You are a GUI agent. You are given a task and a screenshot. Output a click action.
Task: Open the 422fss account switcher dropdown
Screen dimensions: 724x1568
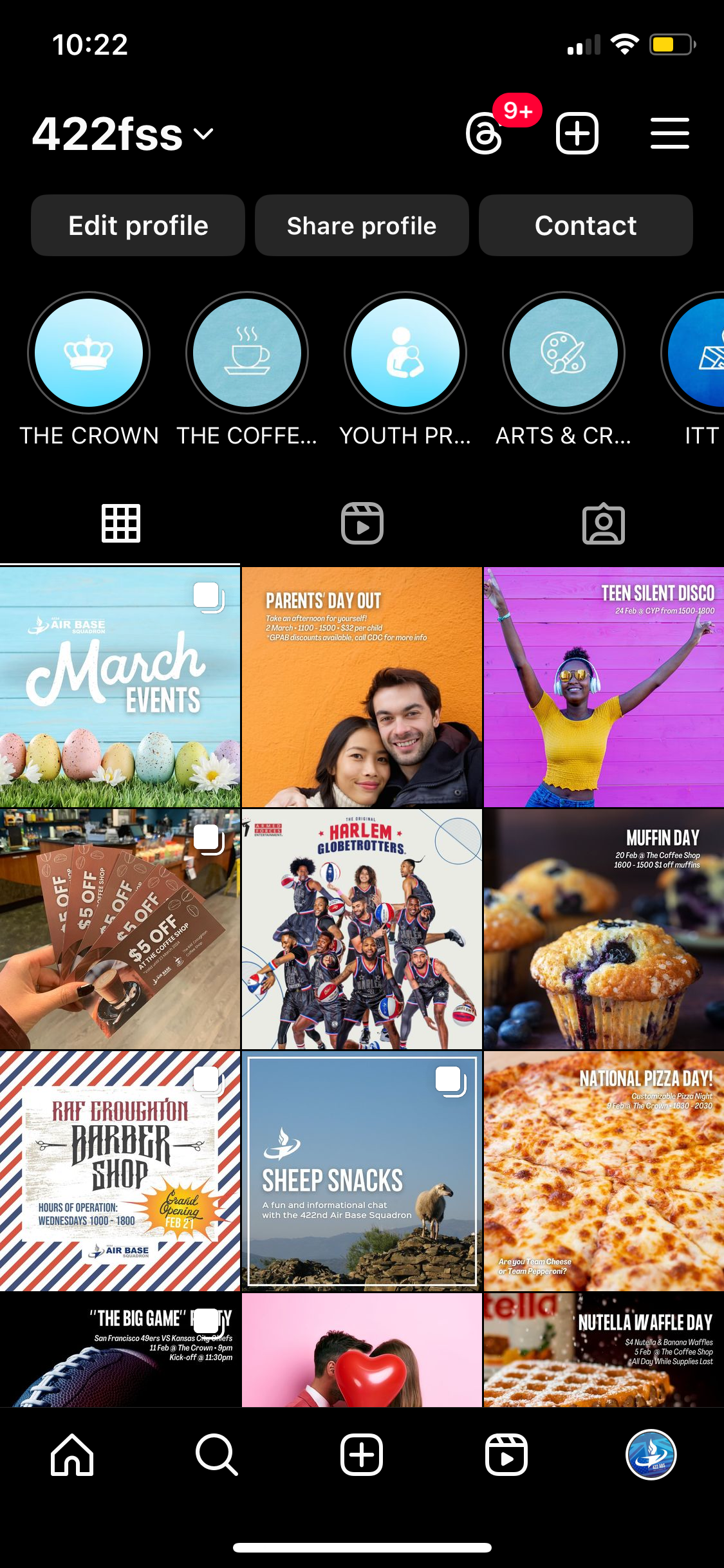click(124, 134)
